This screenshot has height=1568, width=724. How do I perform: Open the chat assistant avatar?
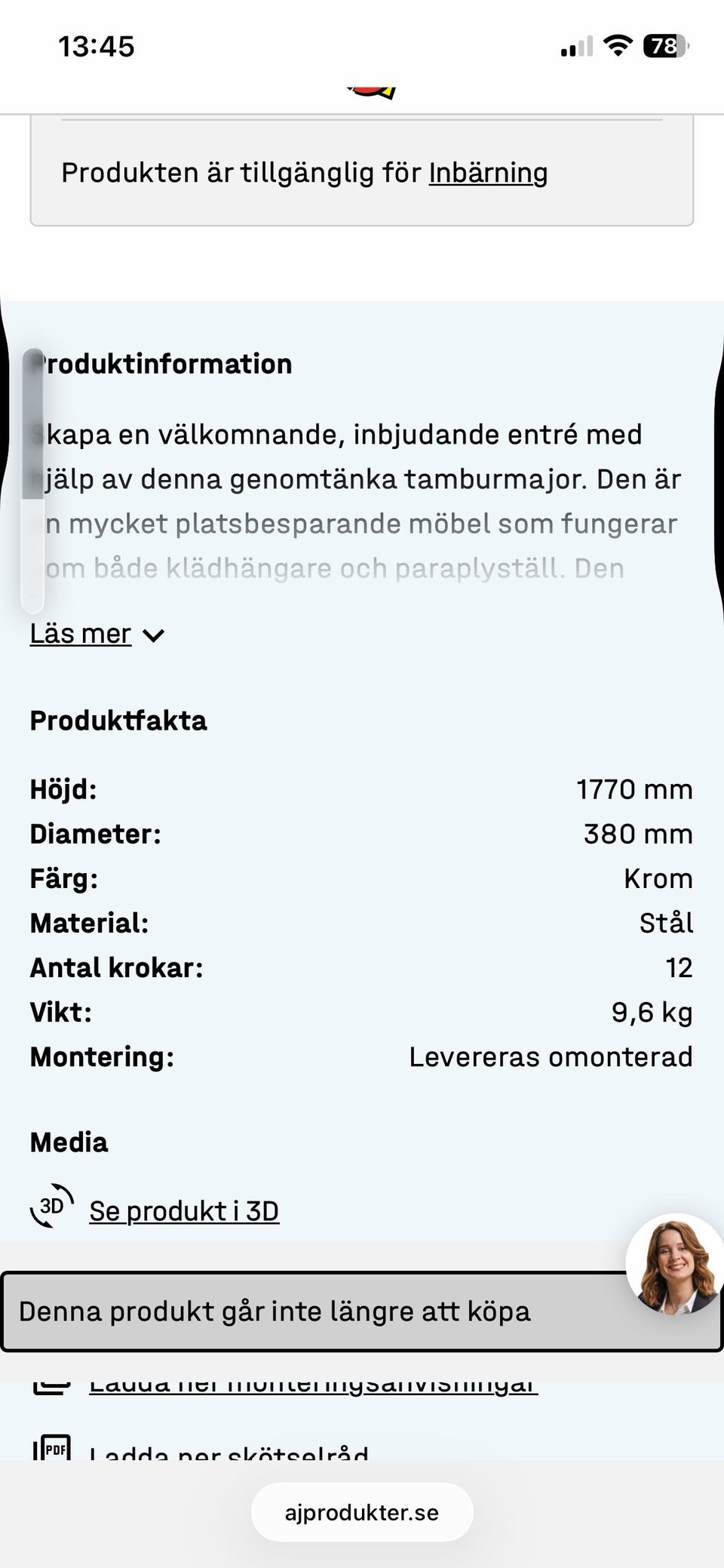tap(674, 1263)
